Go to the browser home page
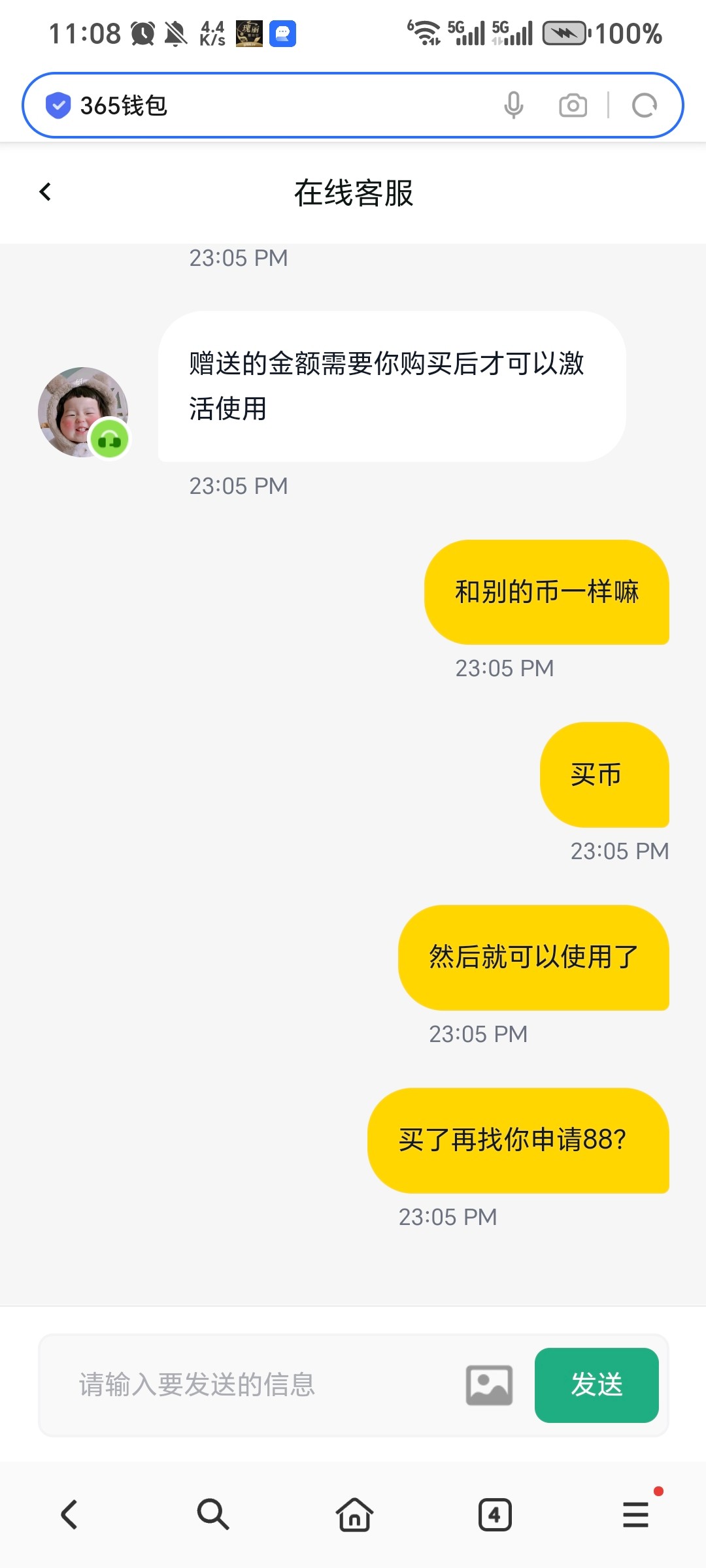Screen dimensions: 706x1568 click(354, 1514)
